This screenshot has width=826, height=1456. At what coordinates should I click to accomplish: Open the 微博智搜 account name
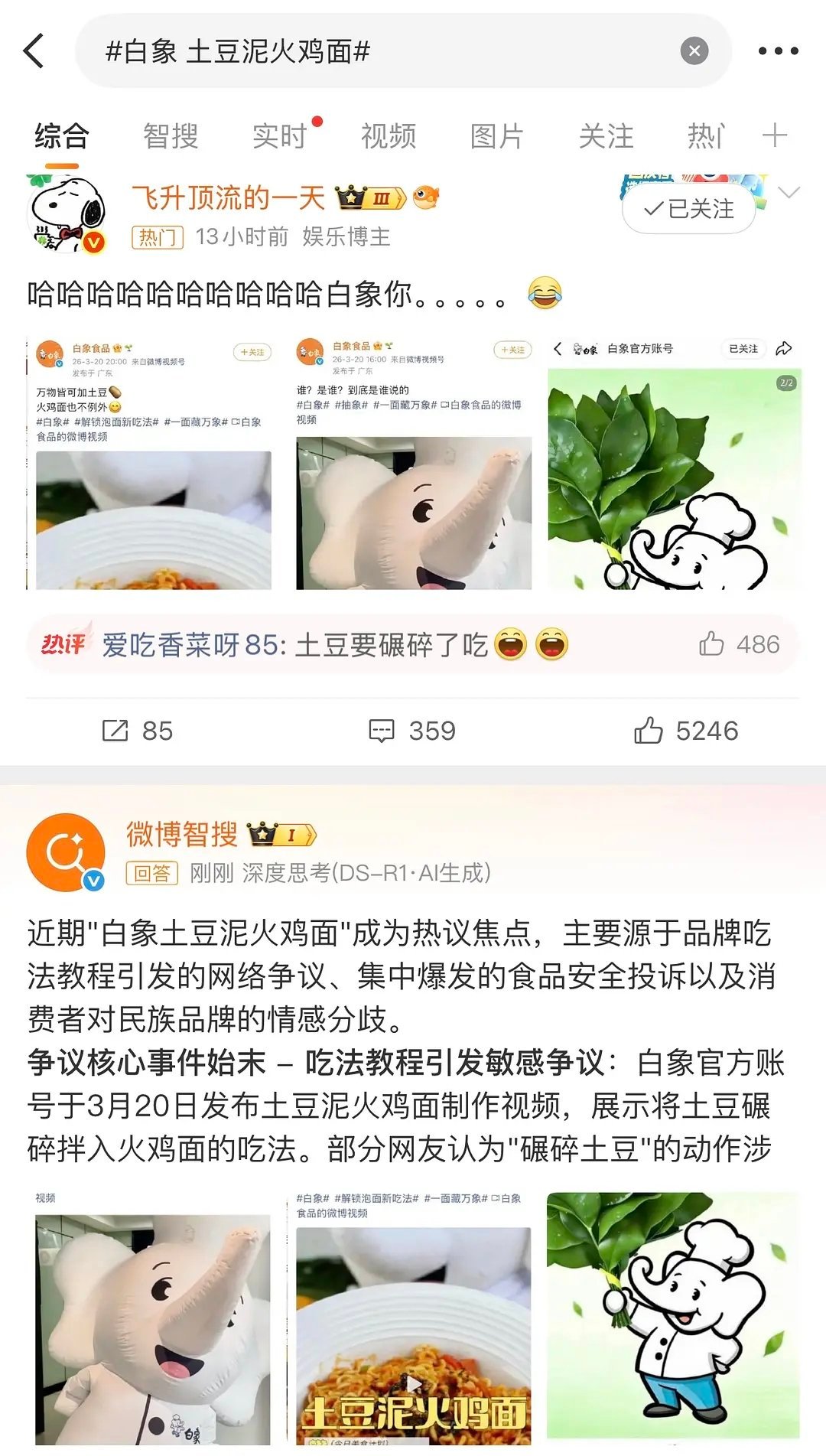tap(183, 836)
